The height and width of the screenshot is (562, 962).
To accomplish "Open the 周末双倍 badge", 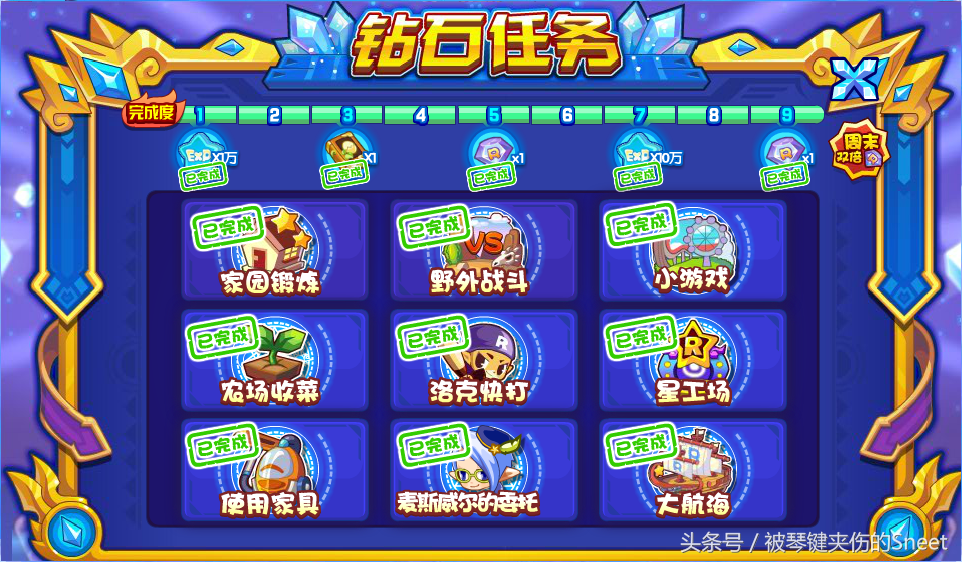I will click(x=859, y=151).
